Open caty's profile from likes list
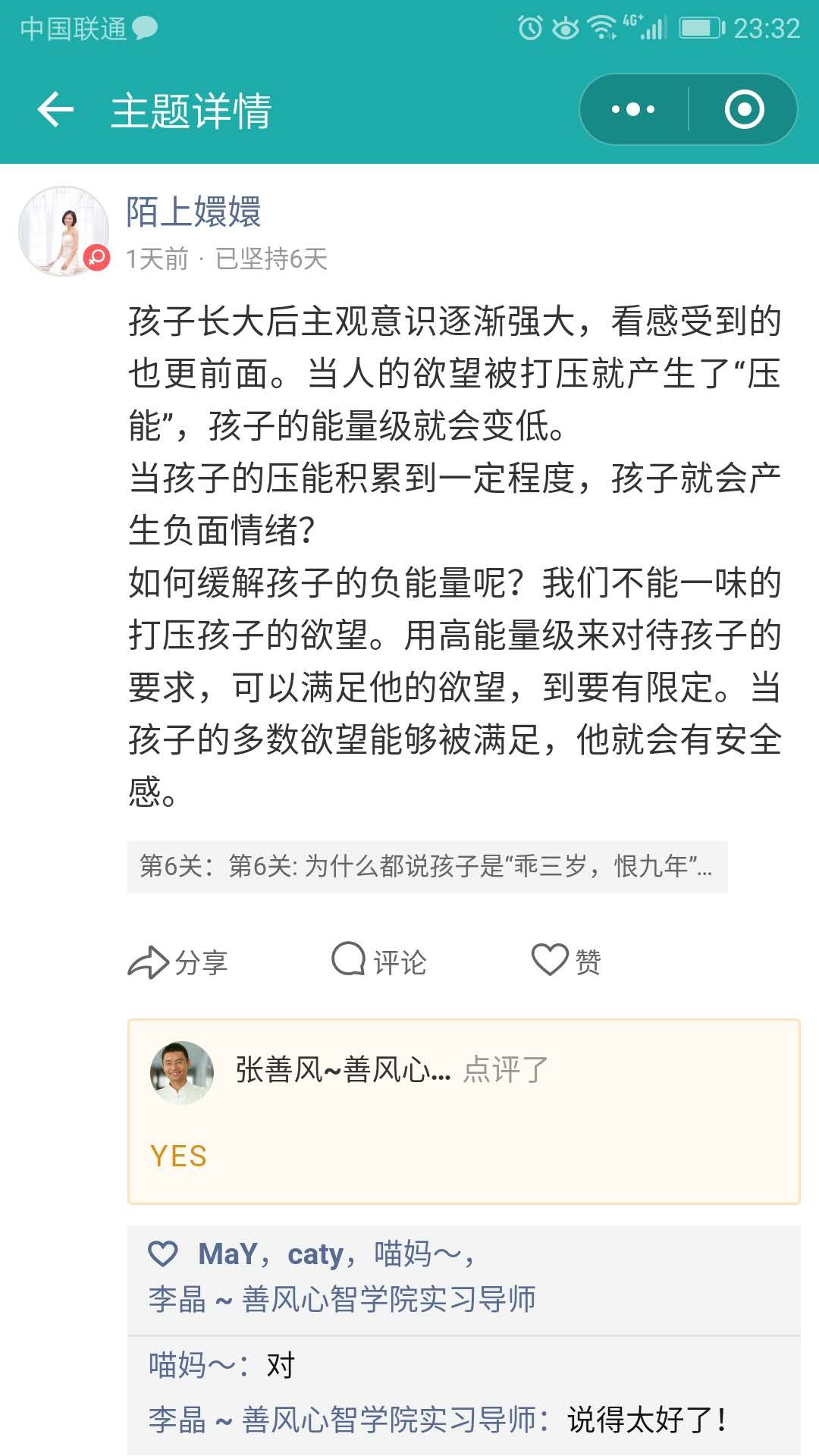 pyautogui.click(x=315, y=1254)
